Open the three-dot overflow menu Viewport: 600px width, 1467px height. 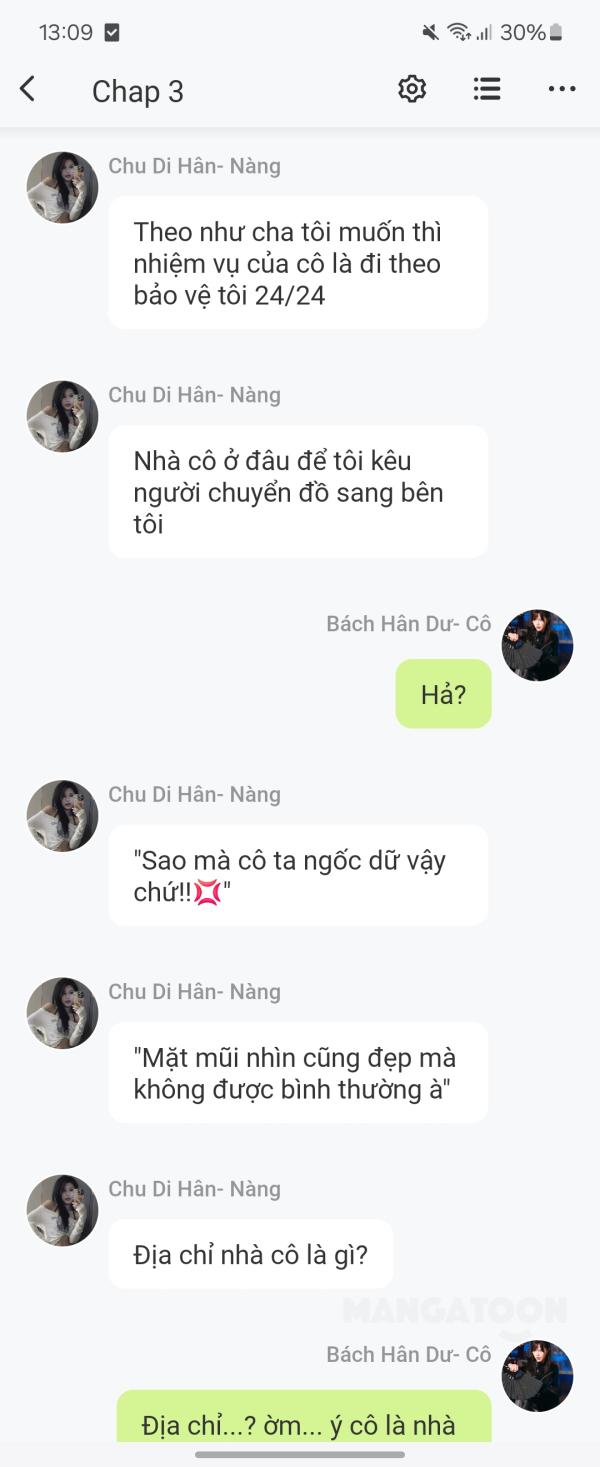tap(562, 90)
